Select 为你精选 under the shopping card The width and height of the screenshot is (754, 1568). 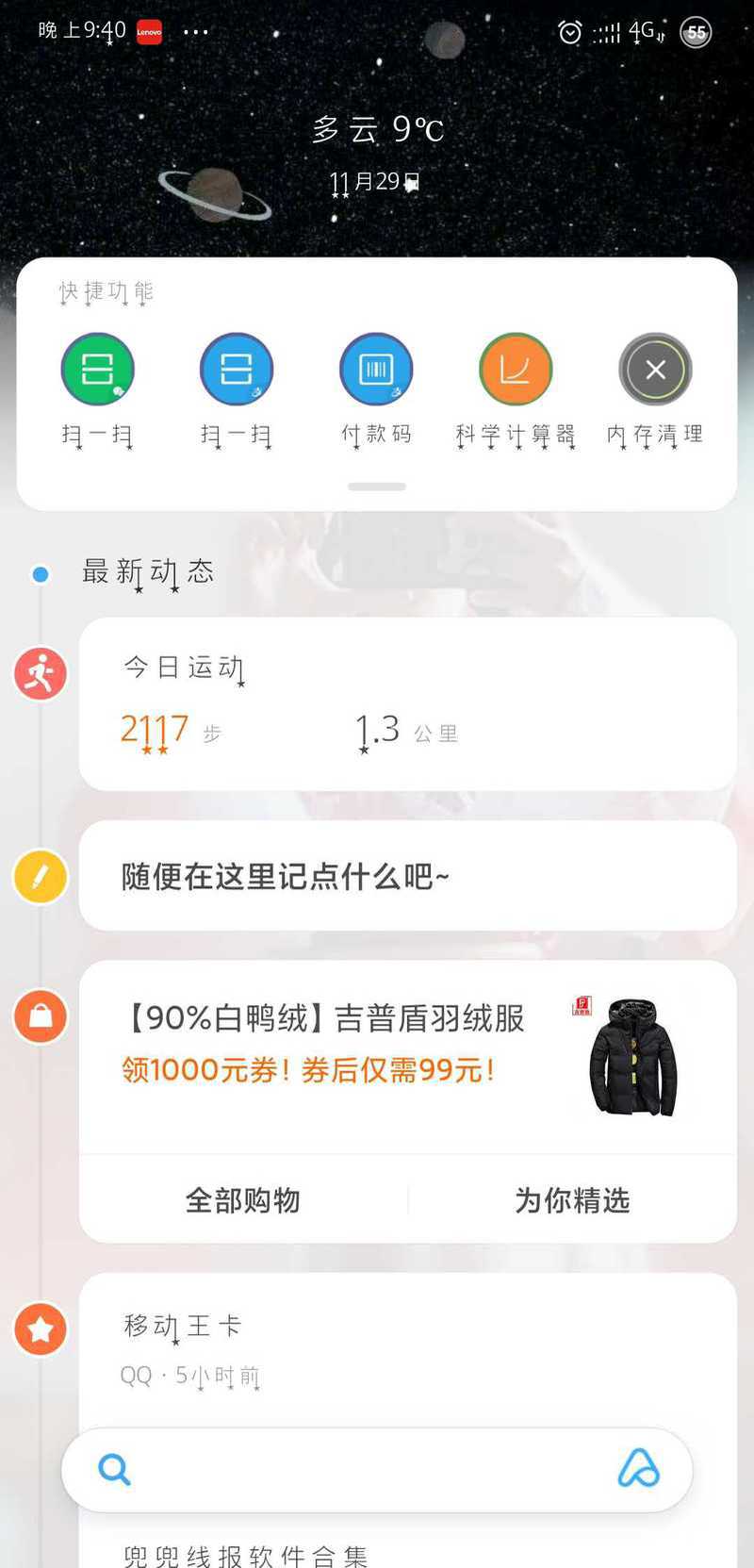tap(572, 1199)
